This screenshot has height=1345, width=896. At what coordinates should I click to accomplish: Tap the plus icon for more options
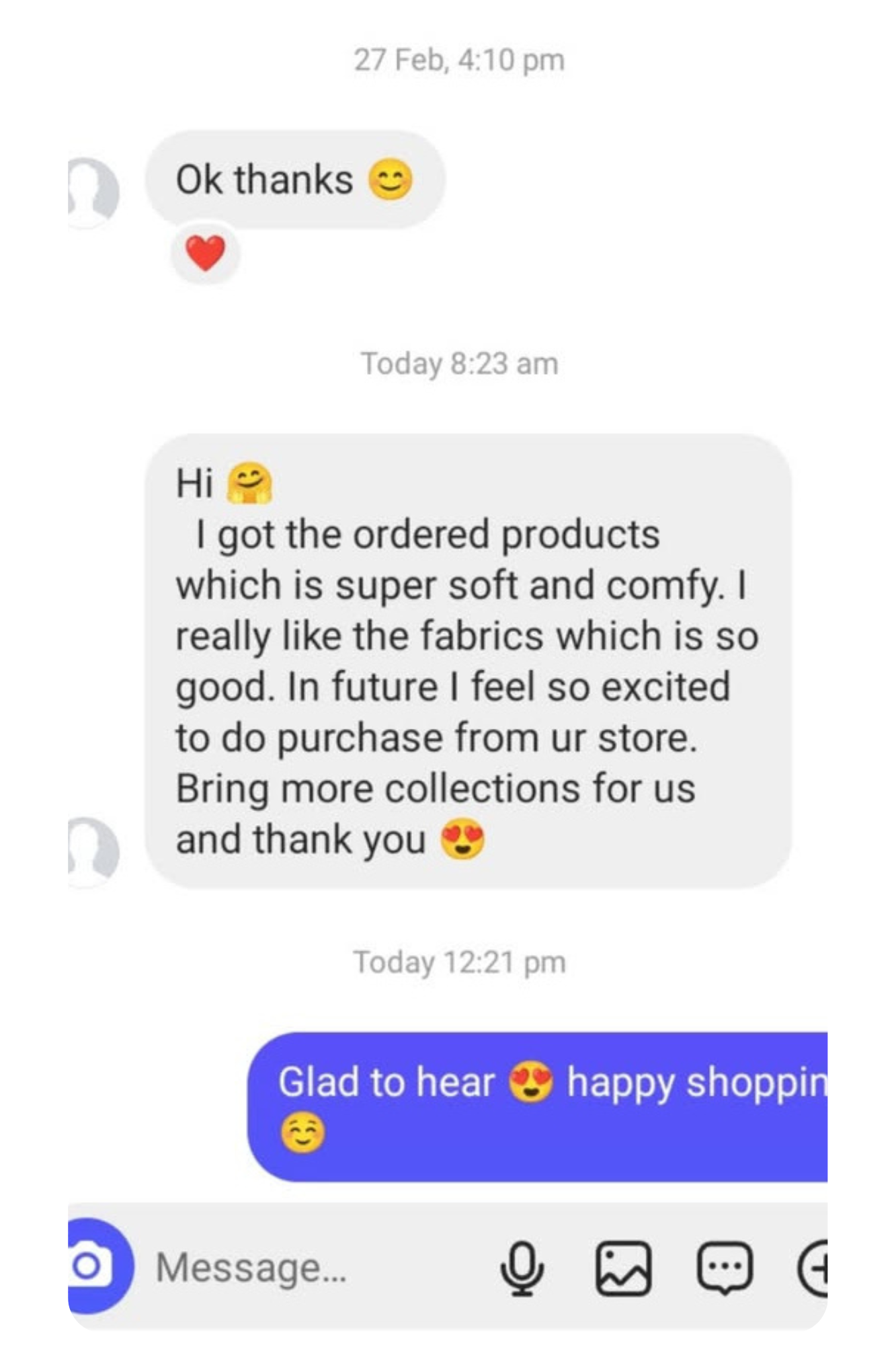tap(815, 1268)
